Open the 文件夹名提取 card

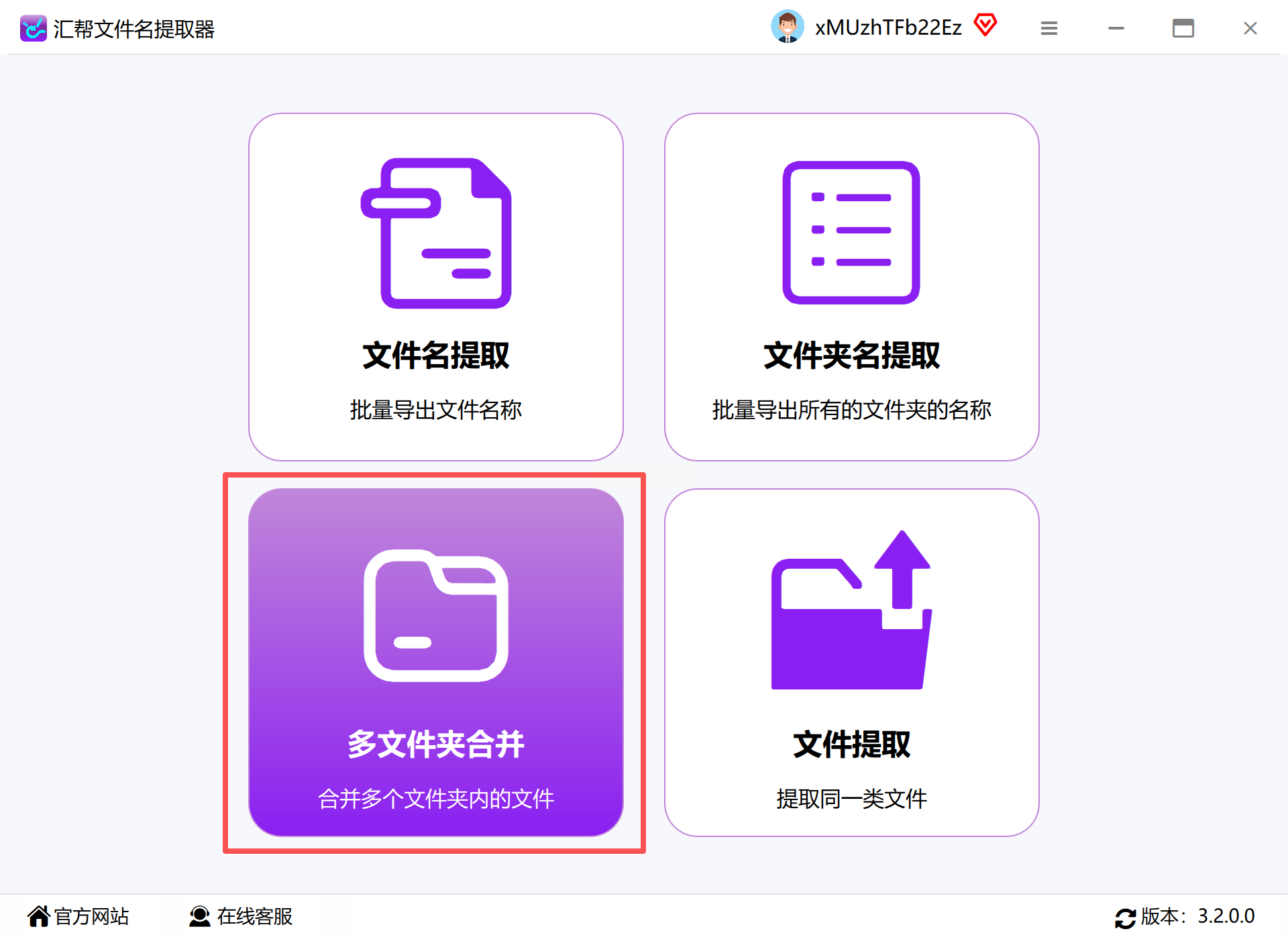pyautogui.click(x=851, y=287)
